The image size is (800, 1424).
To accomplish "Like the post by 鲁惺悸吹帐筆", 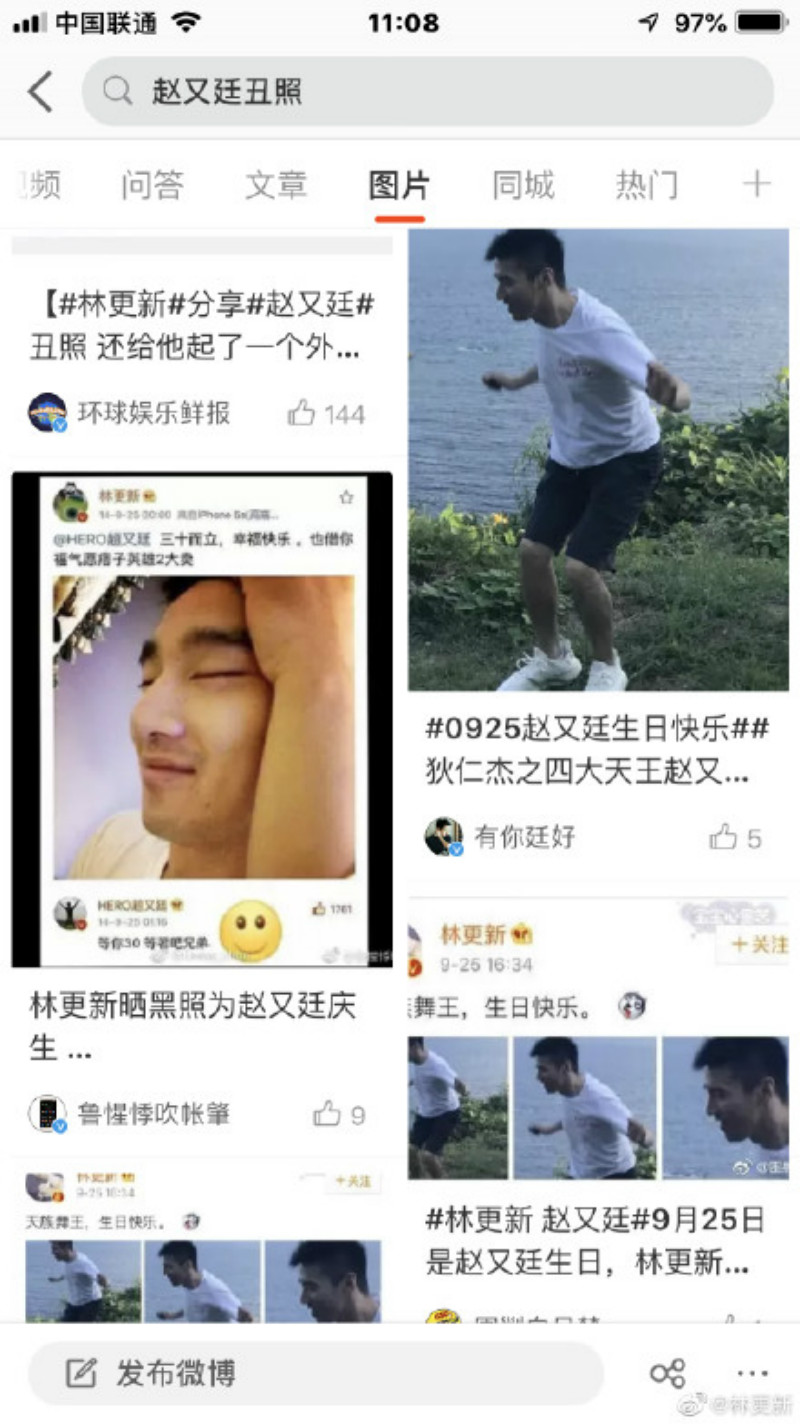I will tap(339, 1114).
